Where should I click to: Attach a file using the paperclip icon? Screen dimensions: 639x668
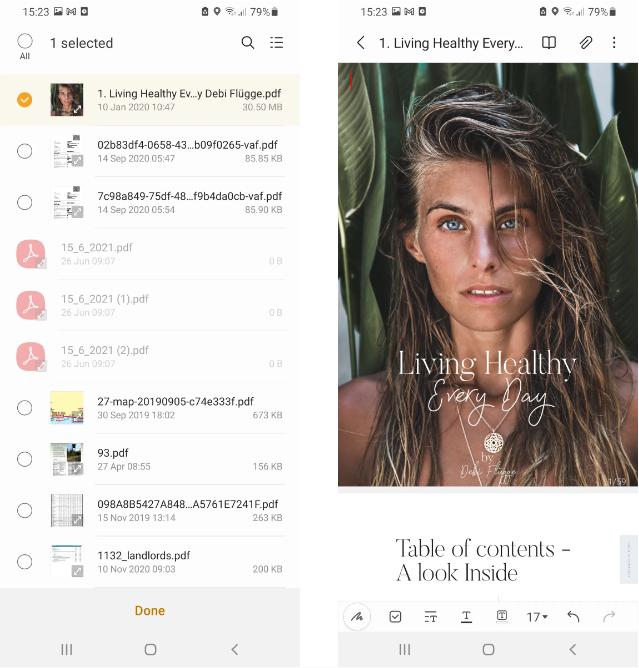tap(586, 43)
